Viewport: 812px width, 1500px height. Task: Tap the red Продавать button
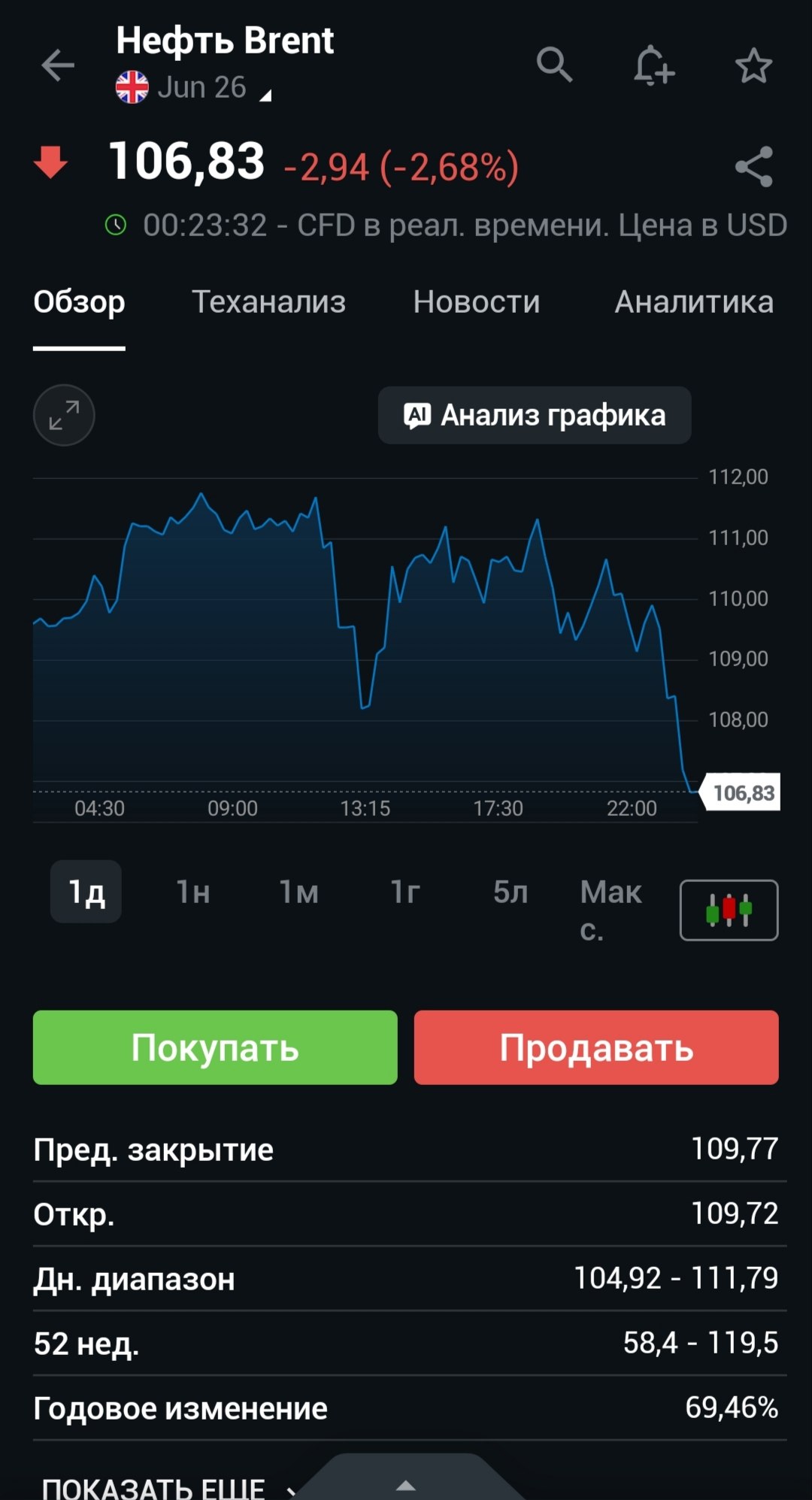(x=596, y=1047)
